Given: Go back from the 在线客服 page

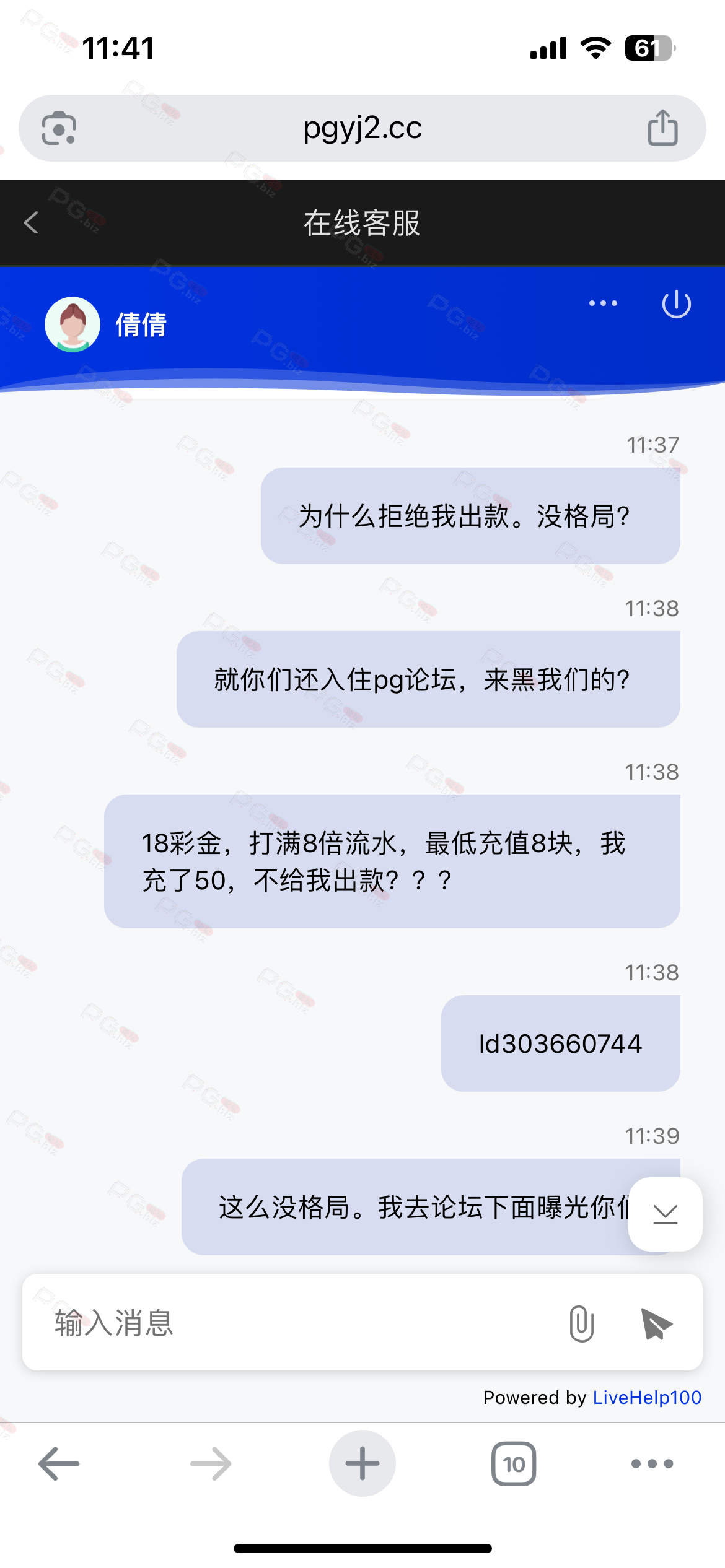Looking at the screenshot, I should [31, 222].
